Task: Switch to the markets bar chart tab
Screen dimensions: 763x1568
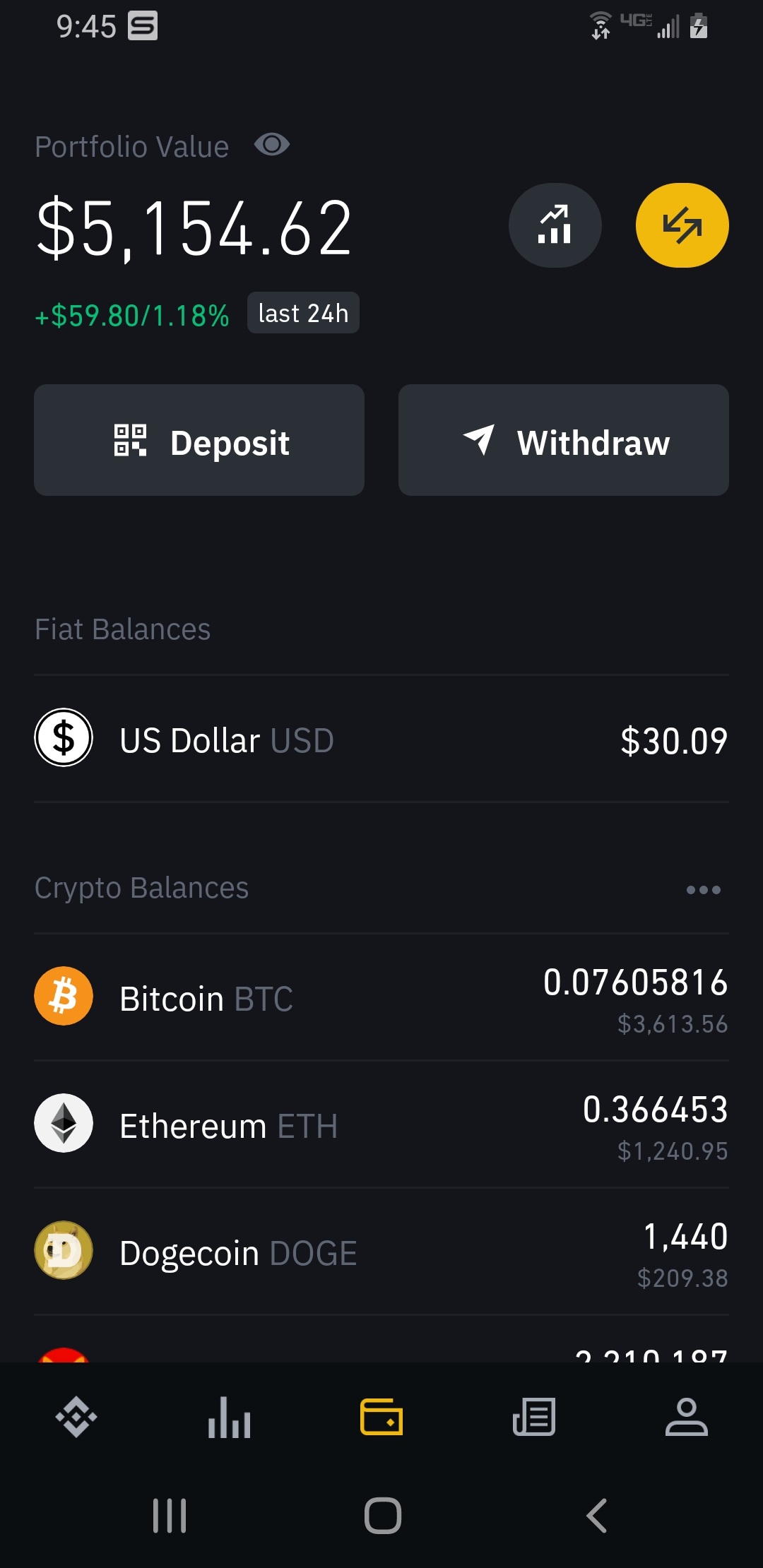Action: 229,1417
